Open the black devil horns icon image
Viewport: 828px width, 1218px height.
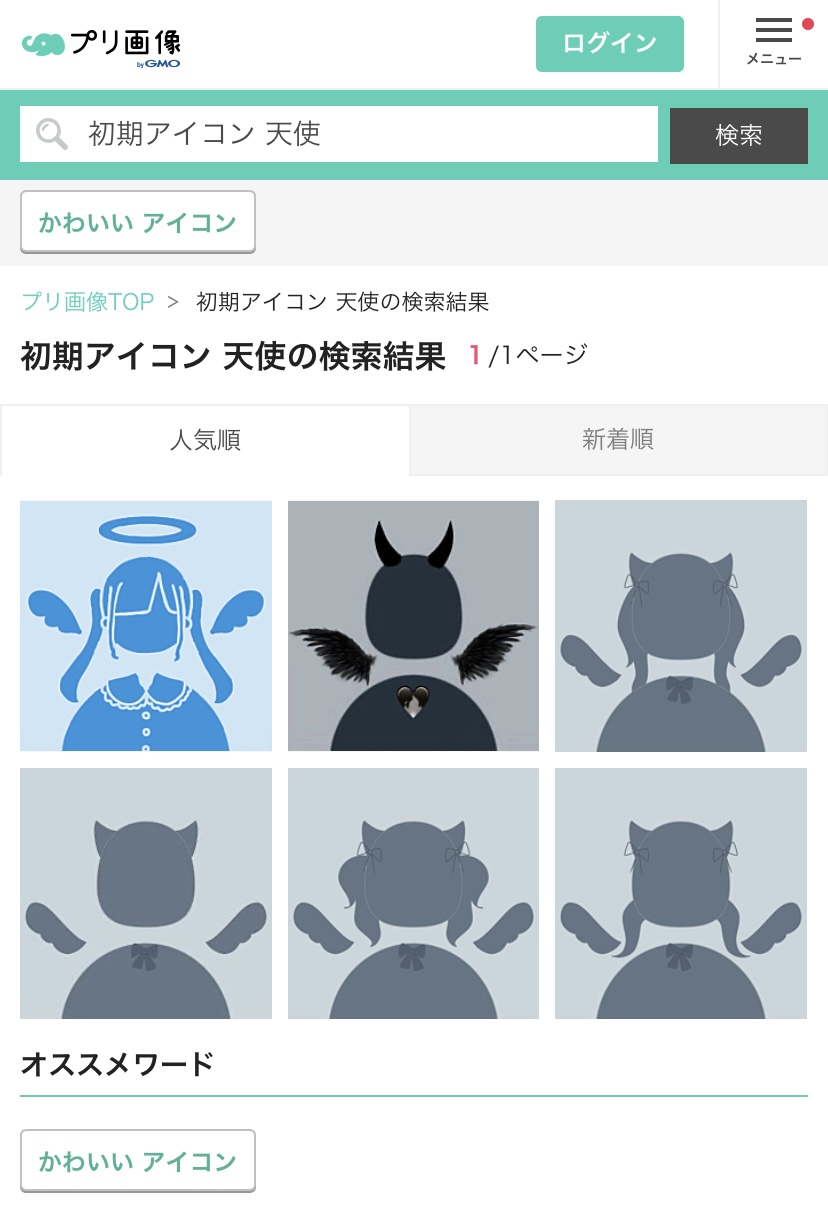(x=413, y=626)
